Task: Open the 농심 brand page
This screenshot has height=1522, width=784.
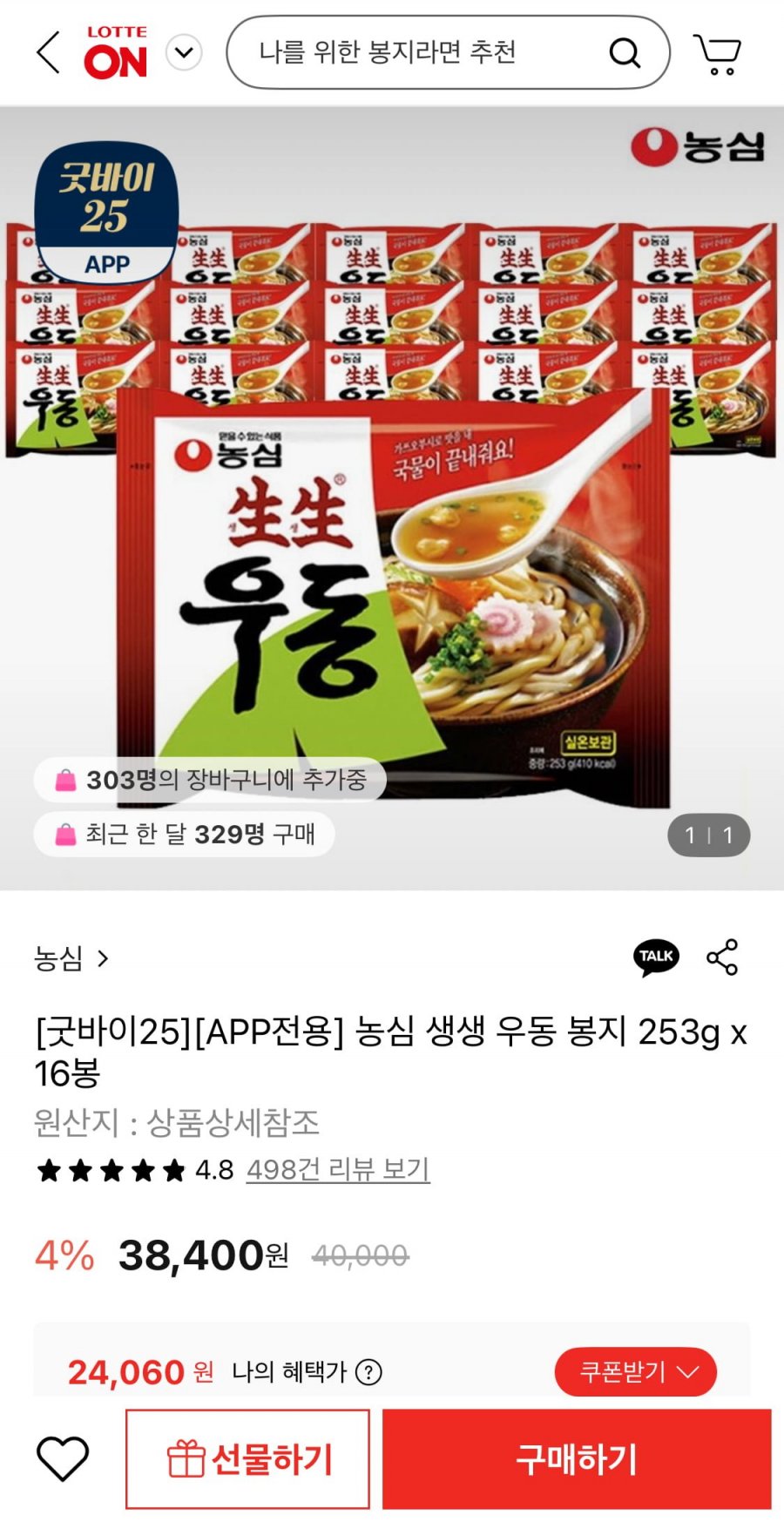Action: point(71,959)
